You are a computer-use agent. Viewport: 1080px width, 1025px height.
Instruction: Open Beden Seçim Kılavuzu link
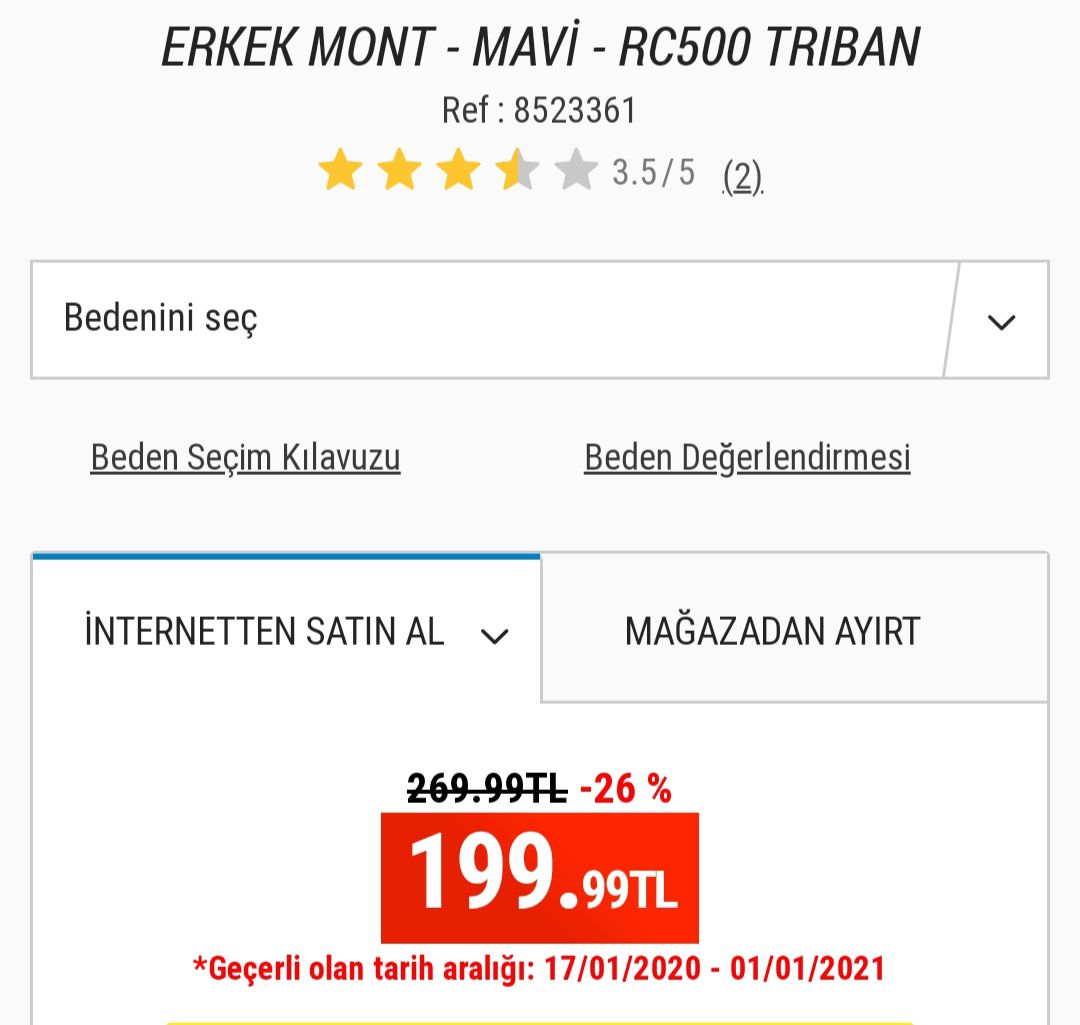click(245, 458)
